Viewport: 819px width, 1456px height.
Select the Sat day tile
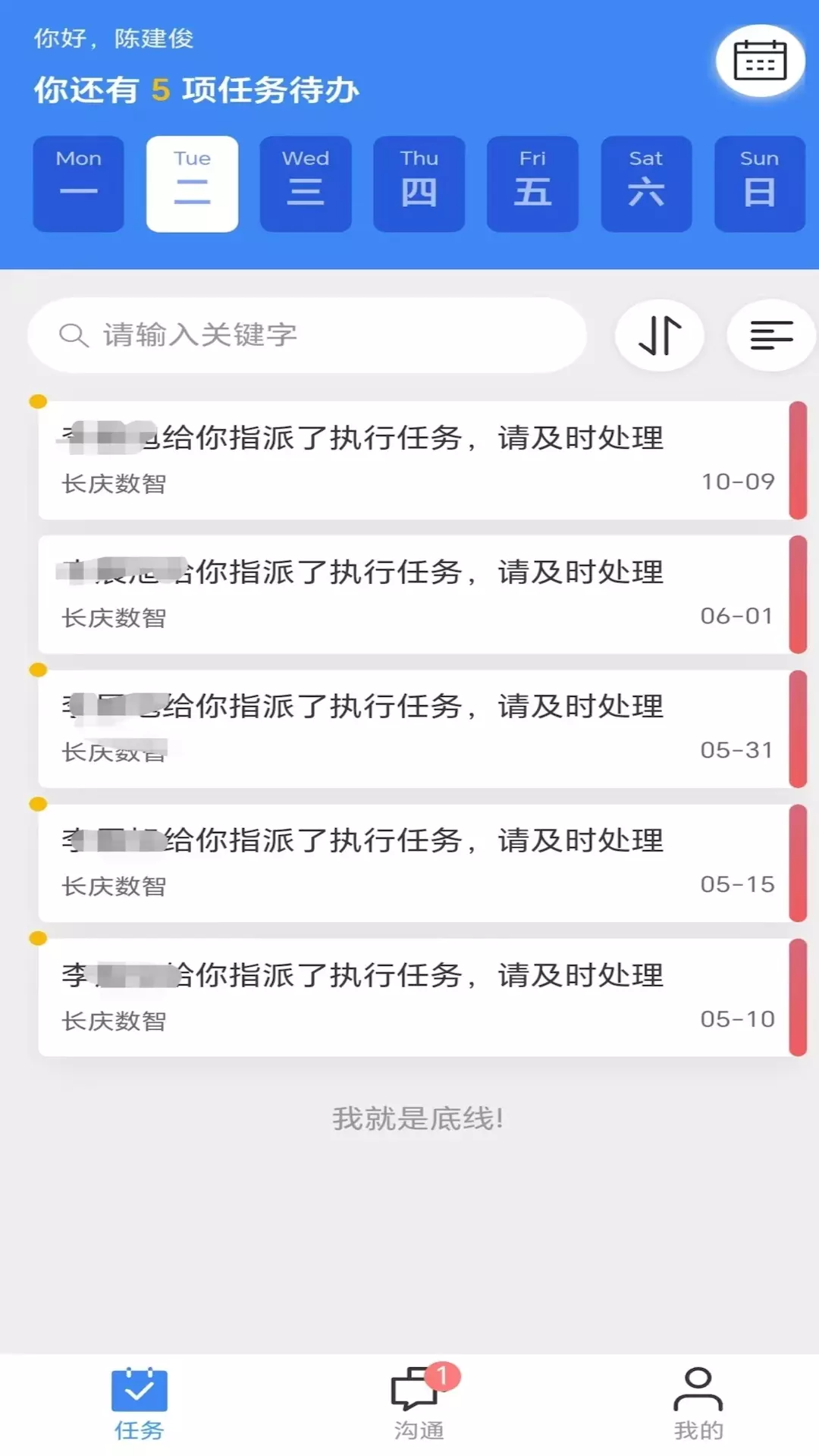[646, 184]
